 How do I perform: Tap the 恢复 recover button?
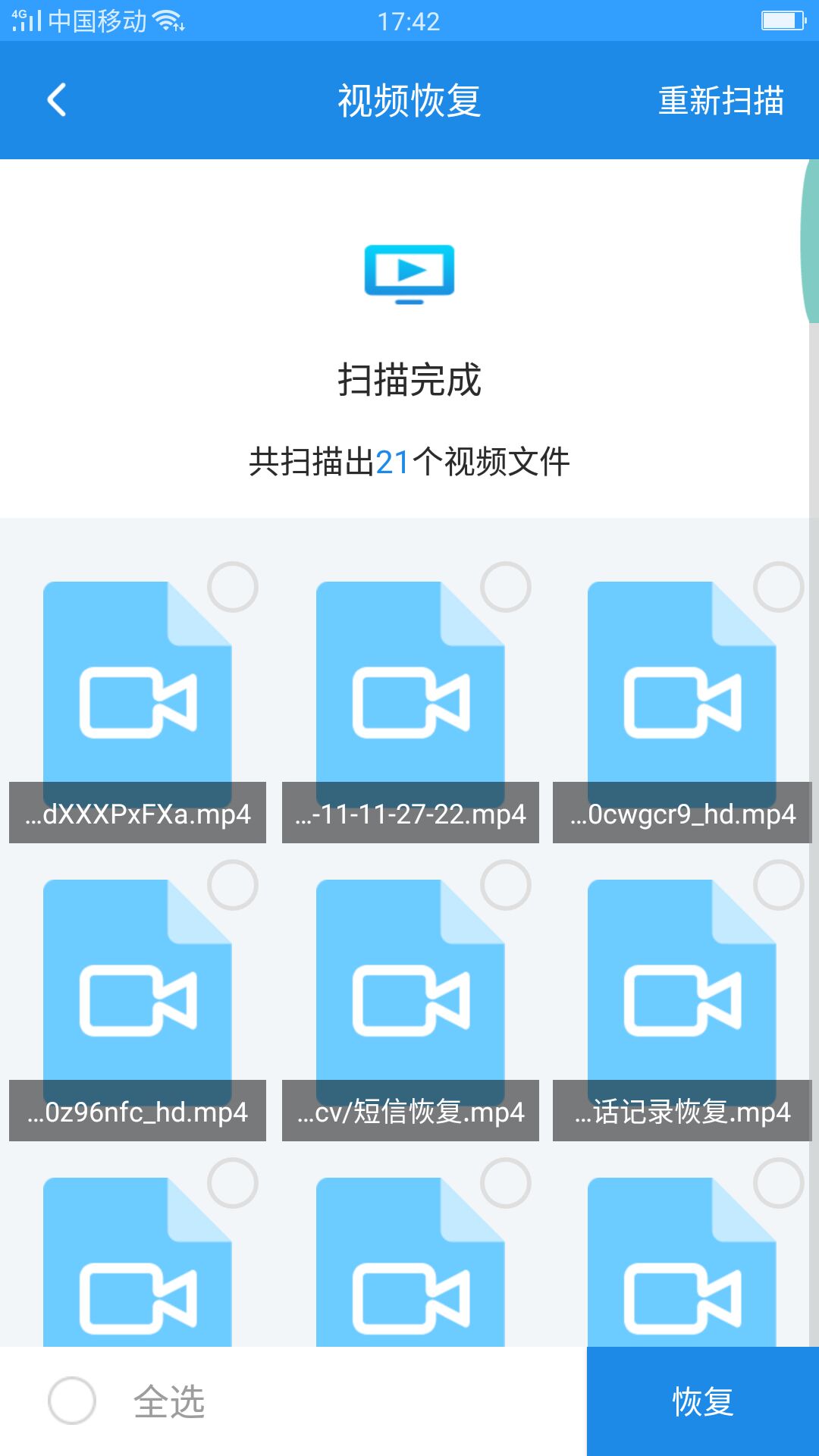click(702, 1401)
